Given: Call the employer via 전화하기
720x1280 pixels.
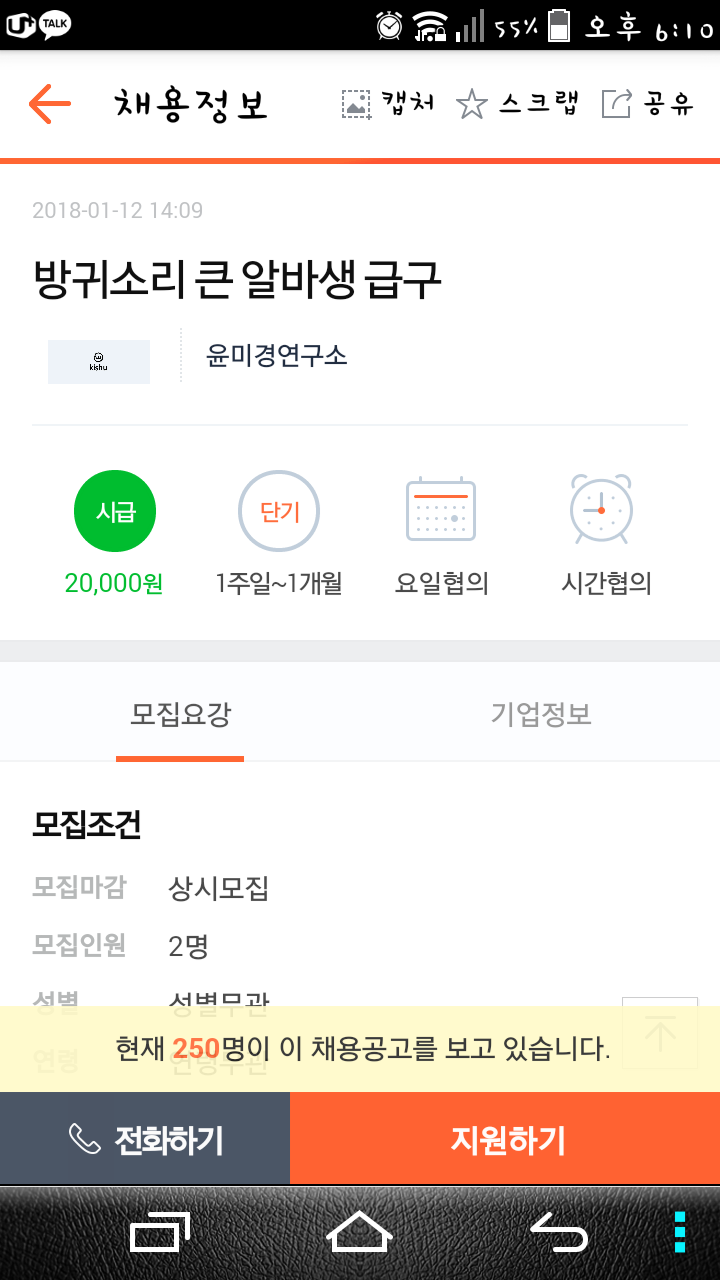Looking at the screenshot, I should click(x=145, y=1139).
